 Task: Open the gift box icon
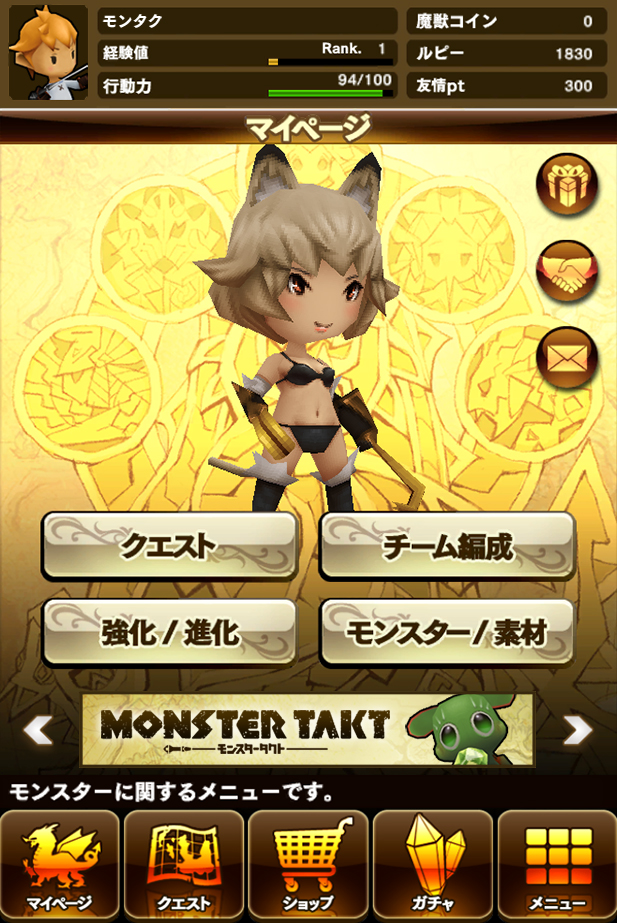[x=567, y=186]
